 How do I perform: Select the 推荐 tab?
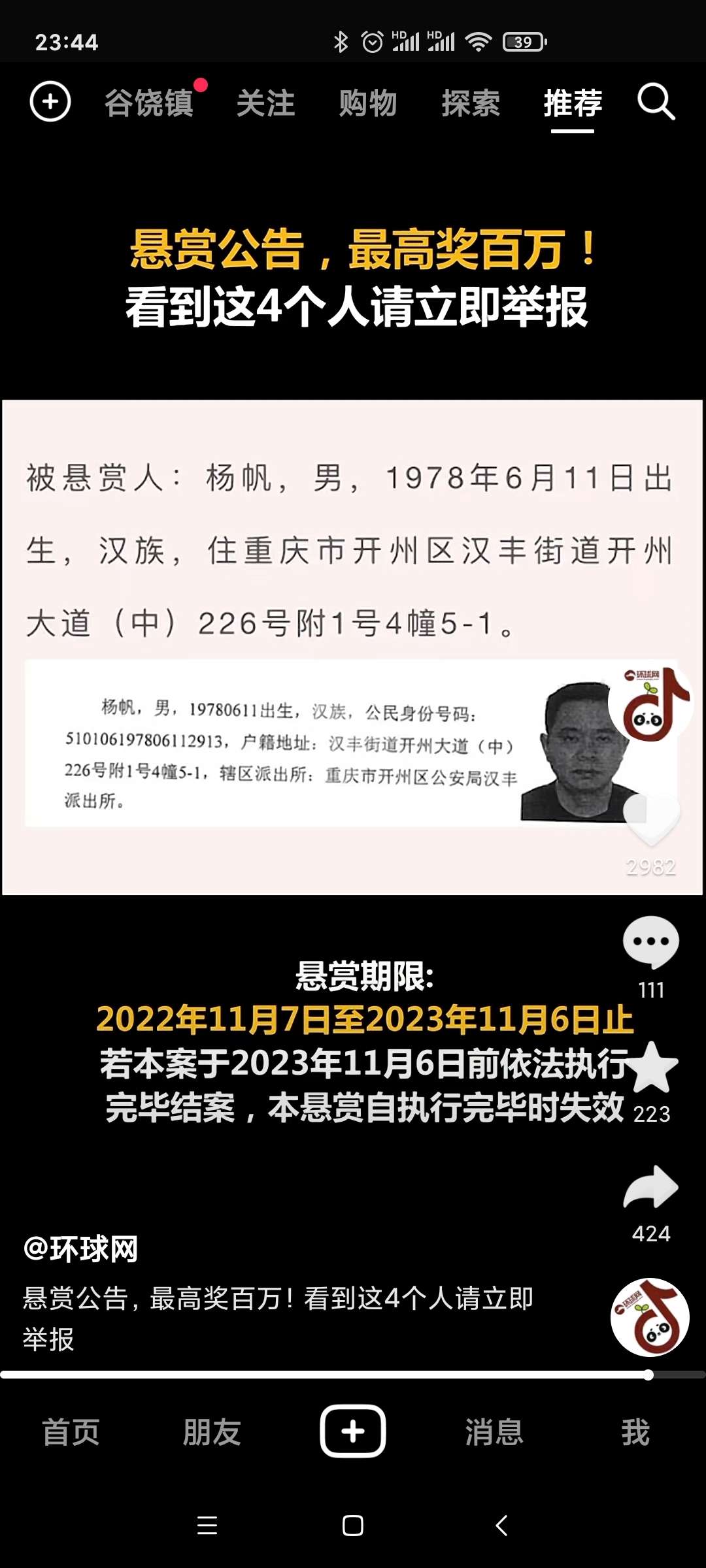pyautogui.click(x=573, y=103)
